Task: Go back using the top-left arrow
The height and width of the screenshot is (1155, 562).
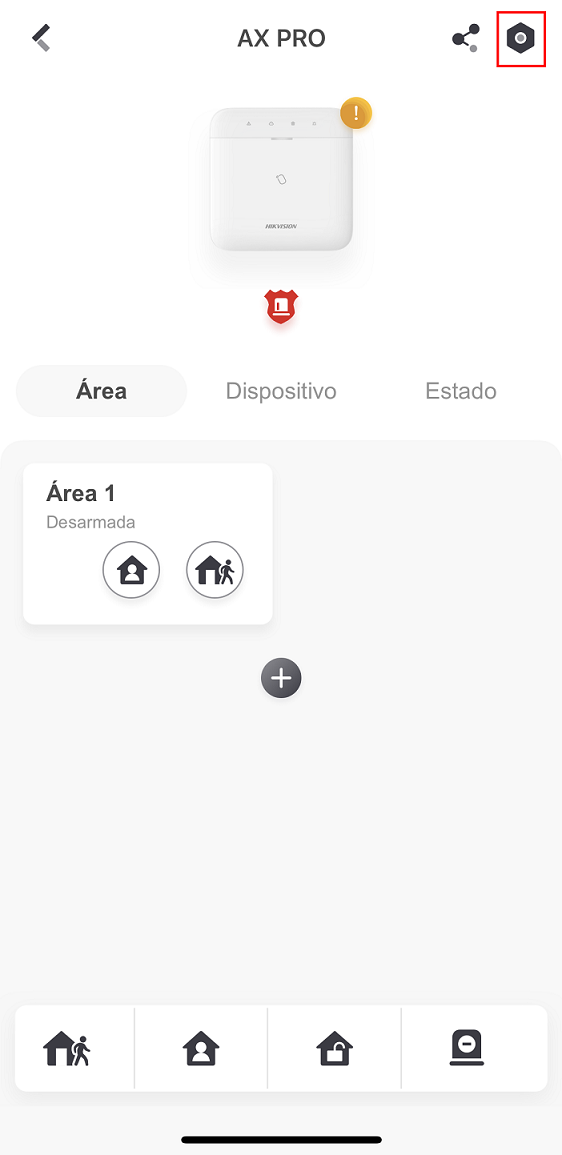Action: [42, 38]
